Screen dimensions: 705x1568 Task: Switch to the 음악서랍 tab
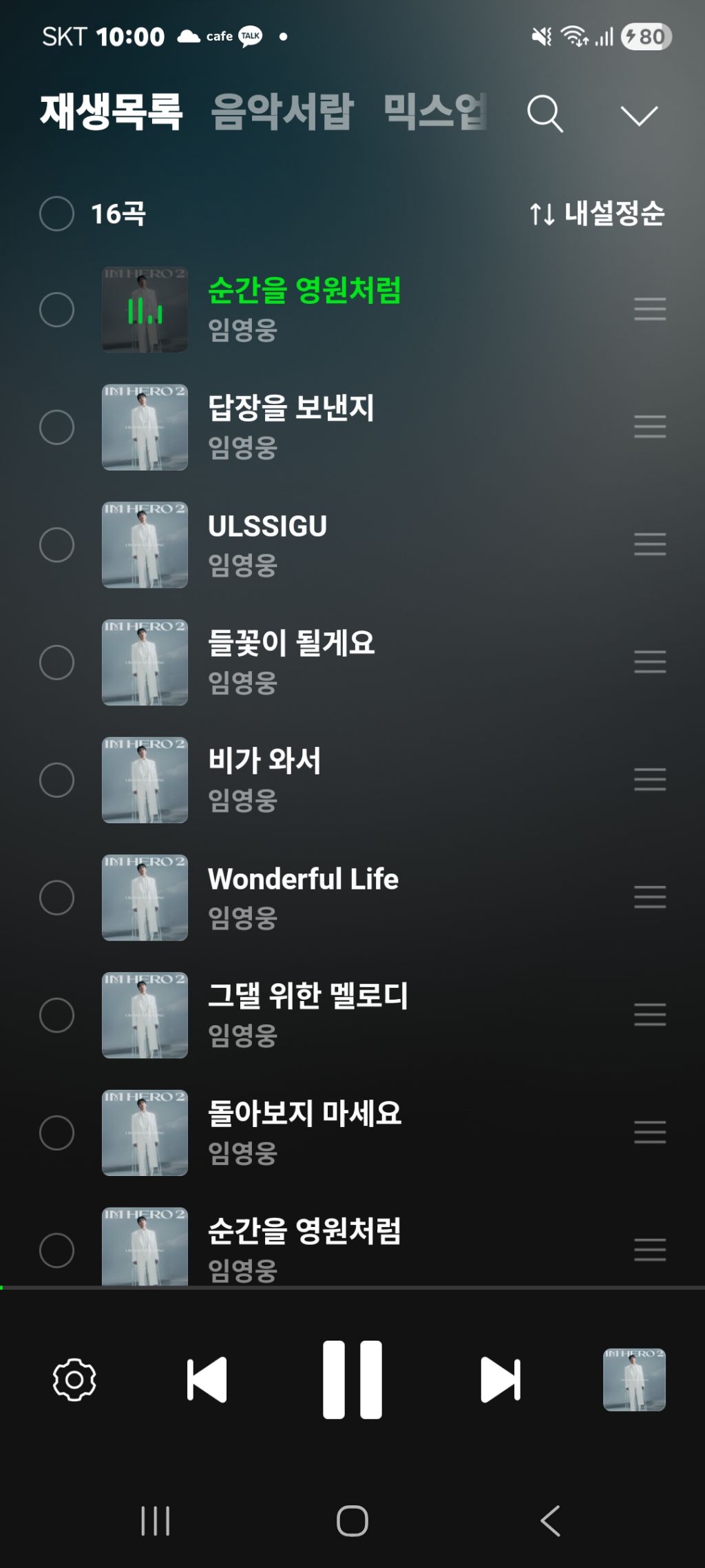tap(282, 112)
